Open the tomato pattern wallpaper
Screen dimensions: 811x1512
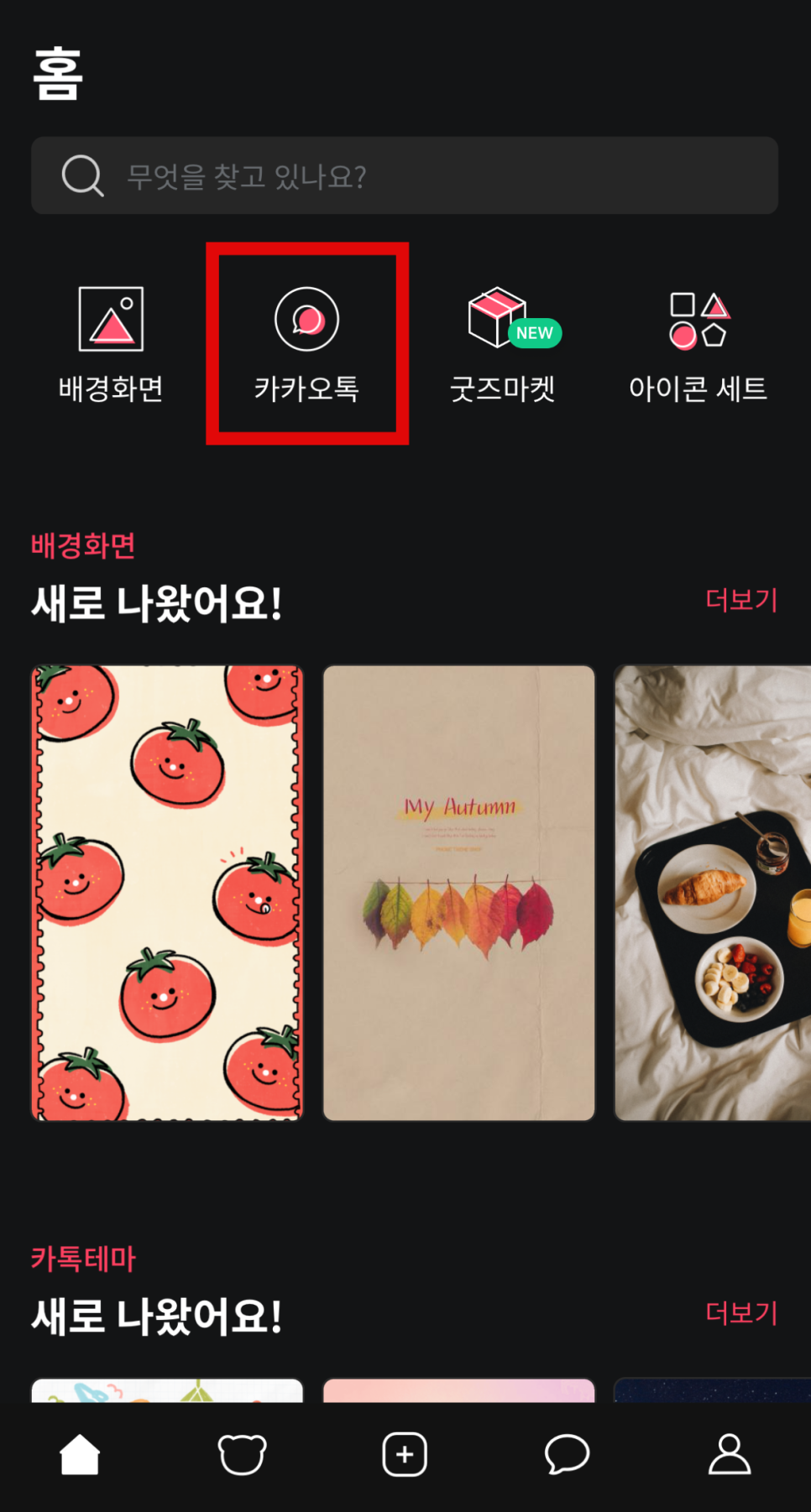click(167, 893)
